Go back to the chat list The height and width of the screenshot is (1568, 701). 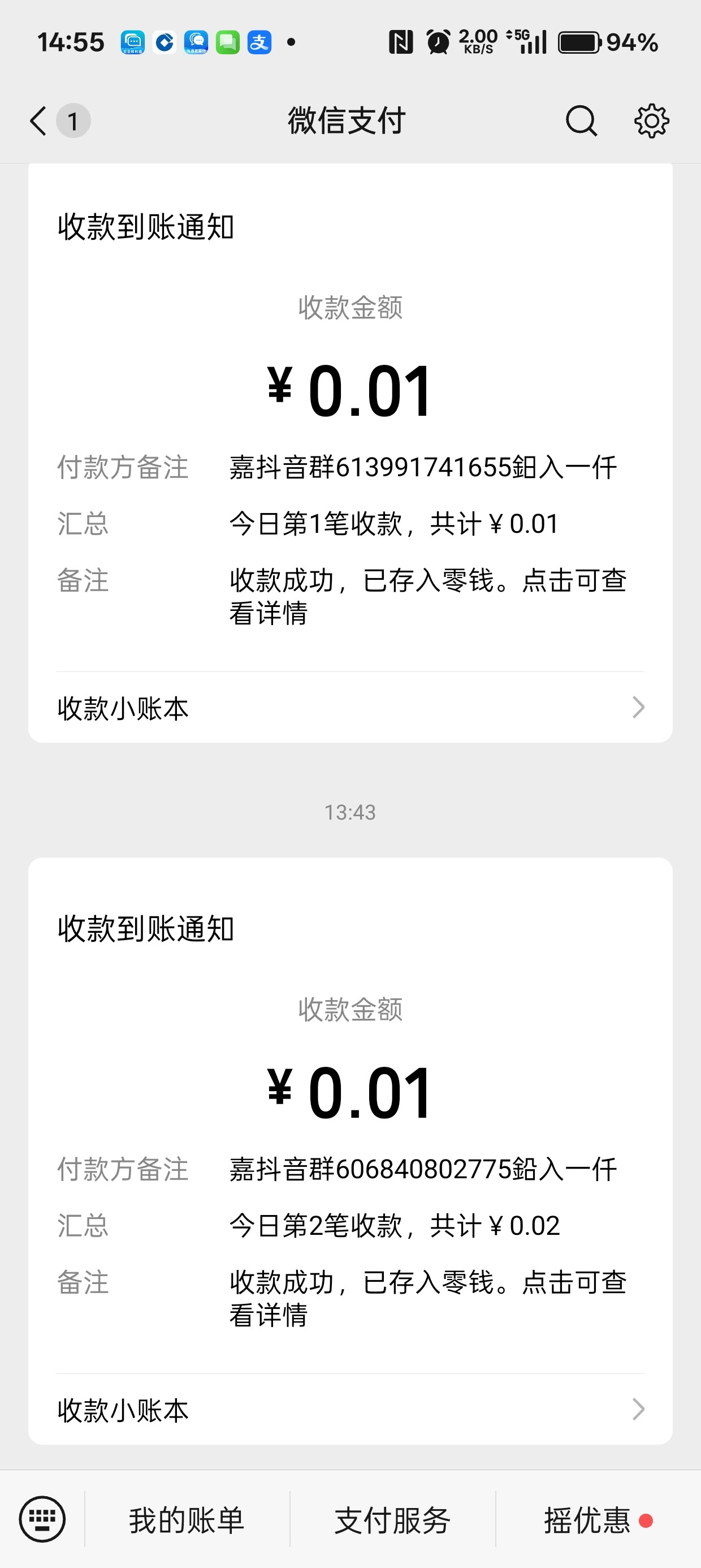39,120
